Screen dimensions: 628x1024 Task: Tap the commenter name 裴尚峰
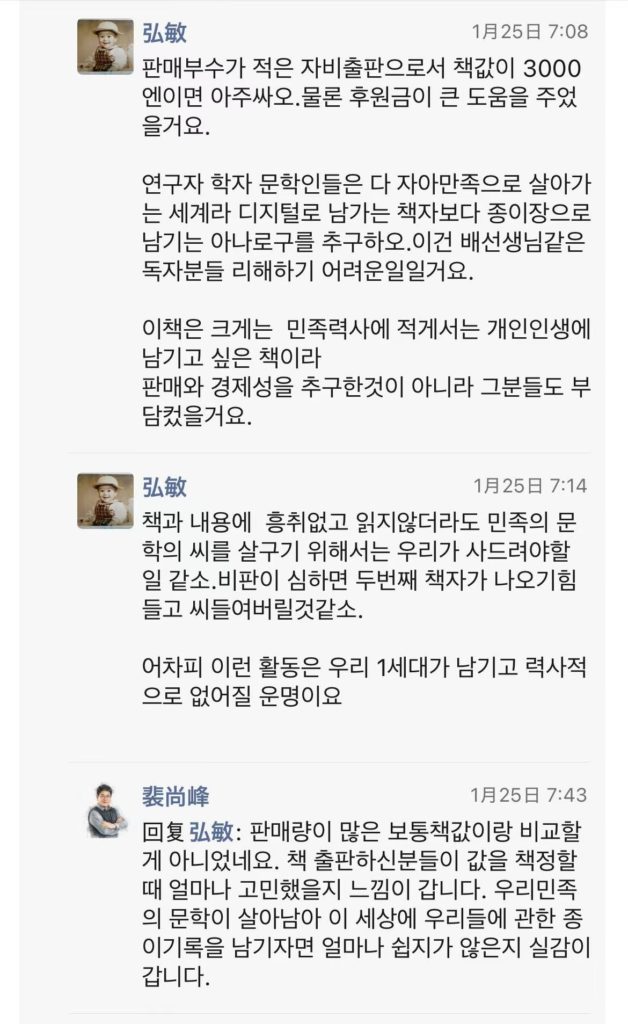point(176,797)
